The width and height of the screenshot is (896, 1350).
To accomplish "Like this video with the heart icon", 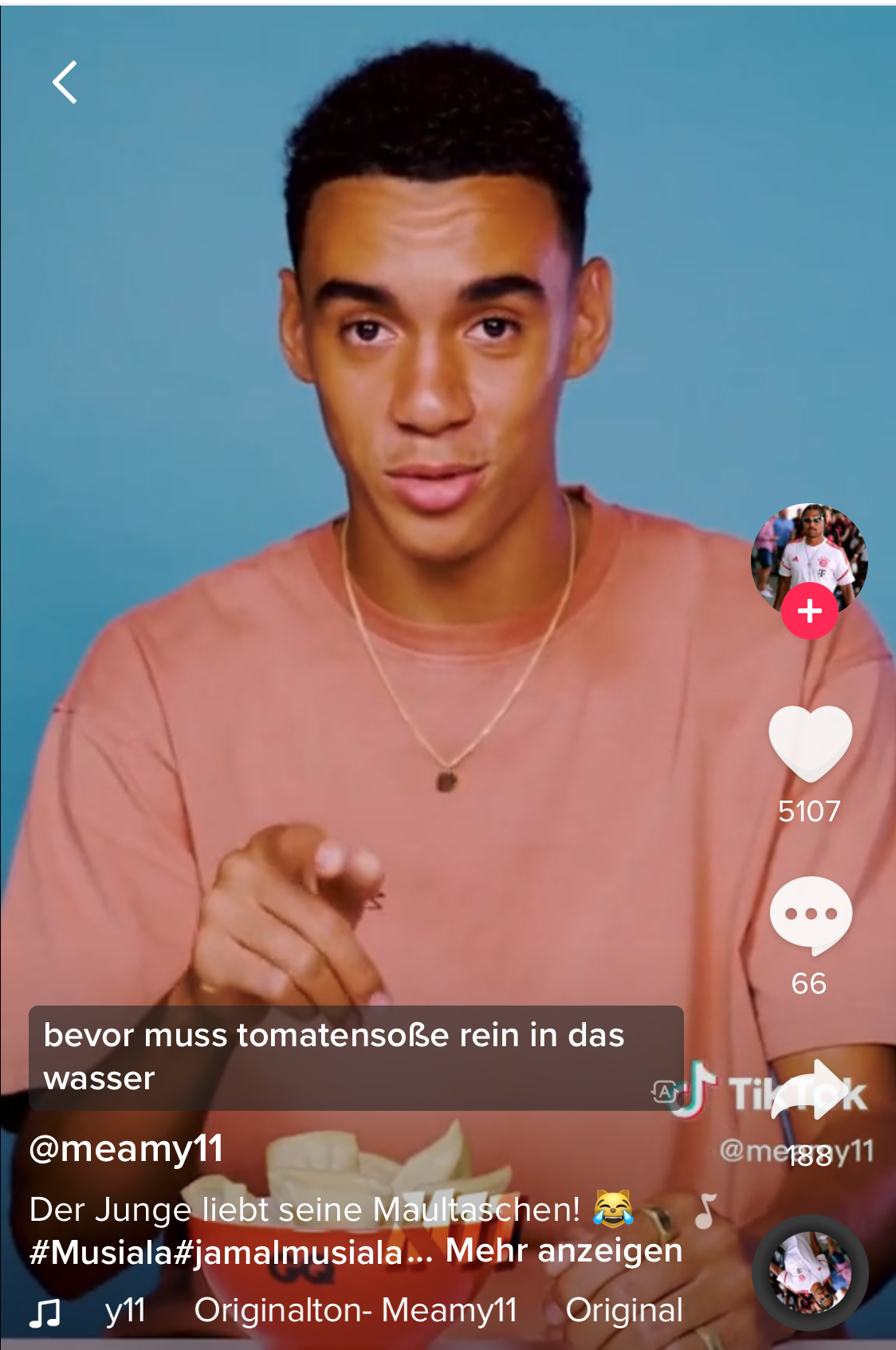I will tap(810, 743).
